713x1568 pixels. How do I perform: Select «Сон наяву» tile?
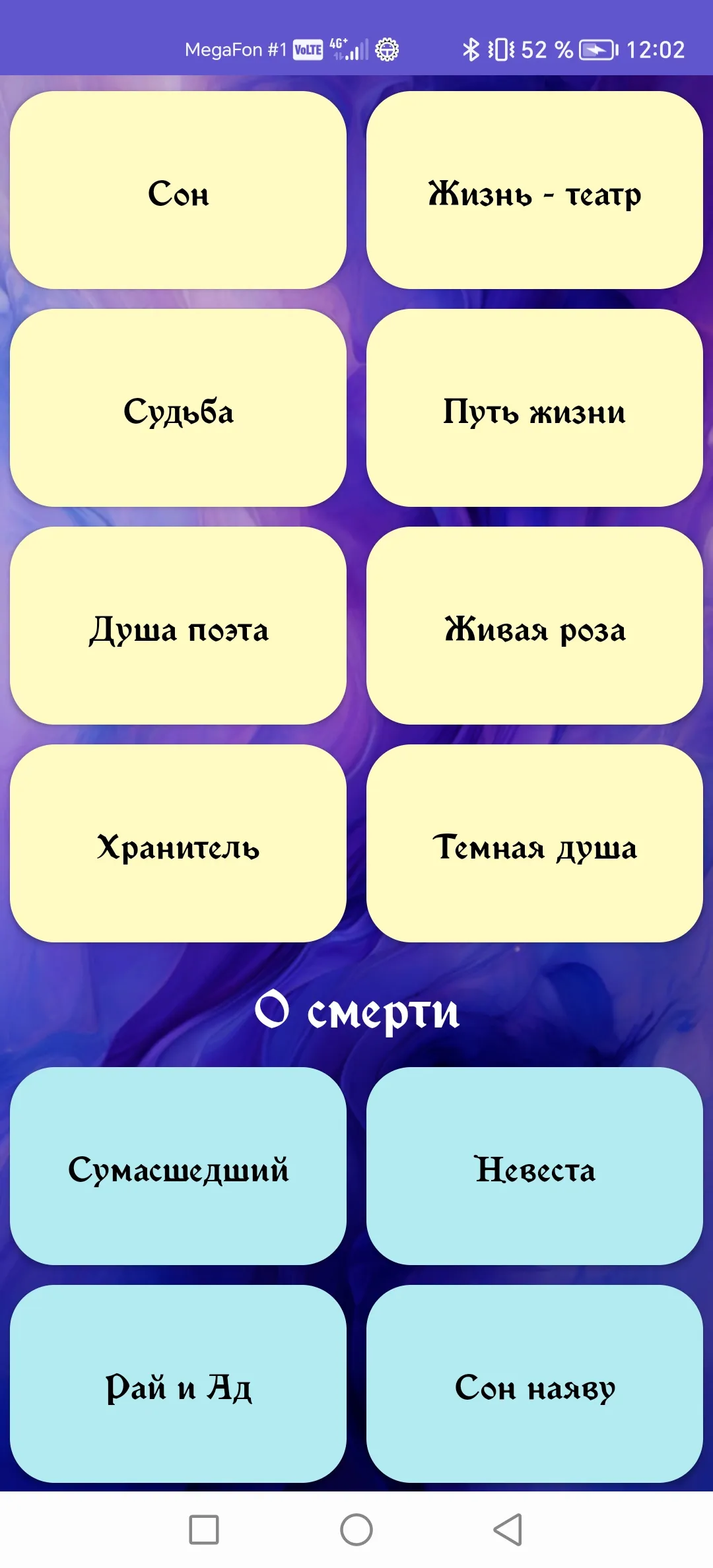535,1384
